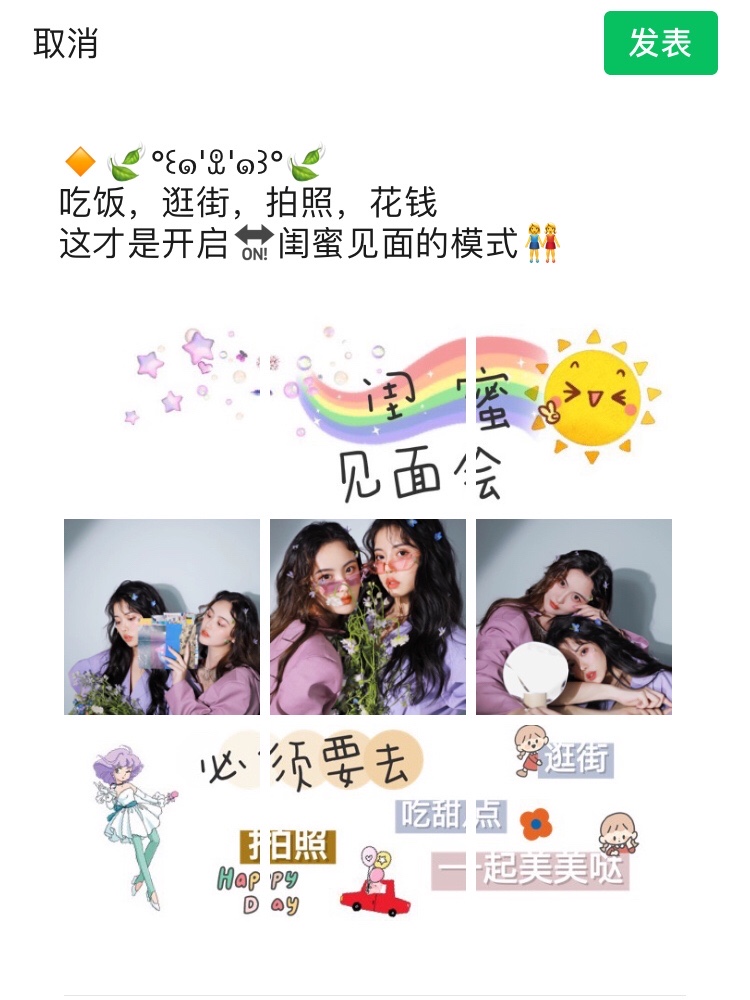The height and width of the screenshot is (1000, 750).
Task: Open the rainbow 闺蜜 image tile
Action: tap(368, 410)
